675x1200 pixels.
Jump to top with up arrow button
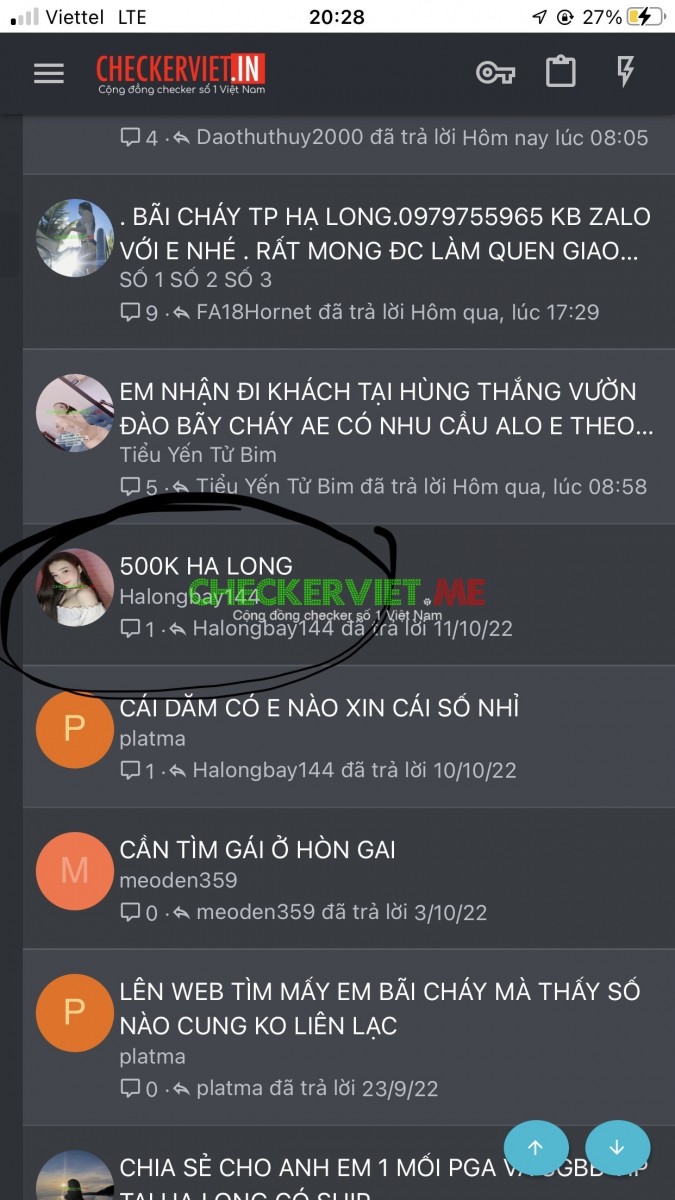coord(536,1147)
